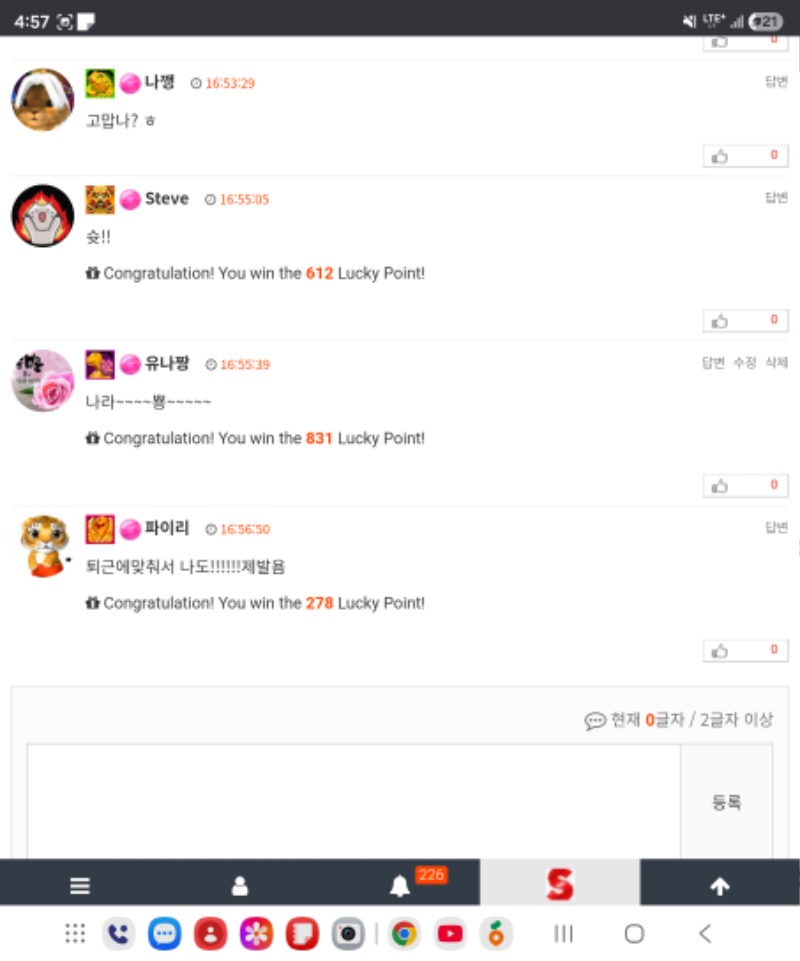
Task: Open the hamburger menu
Action: 80,885
